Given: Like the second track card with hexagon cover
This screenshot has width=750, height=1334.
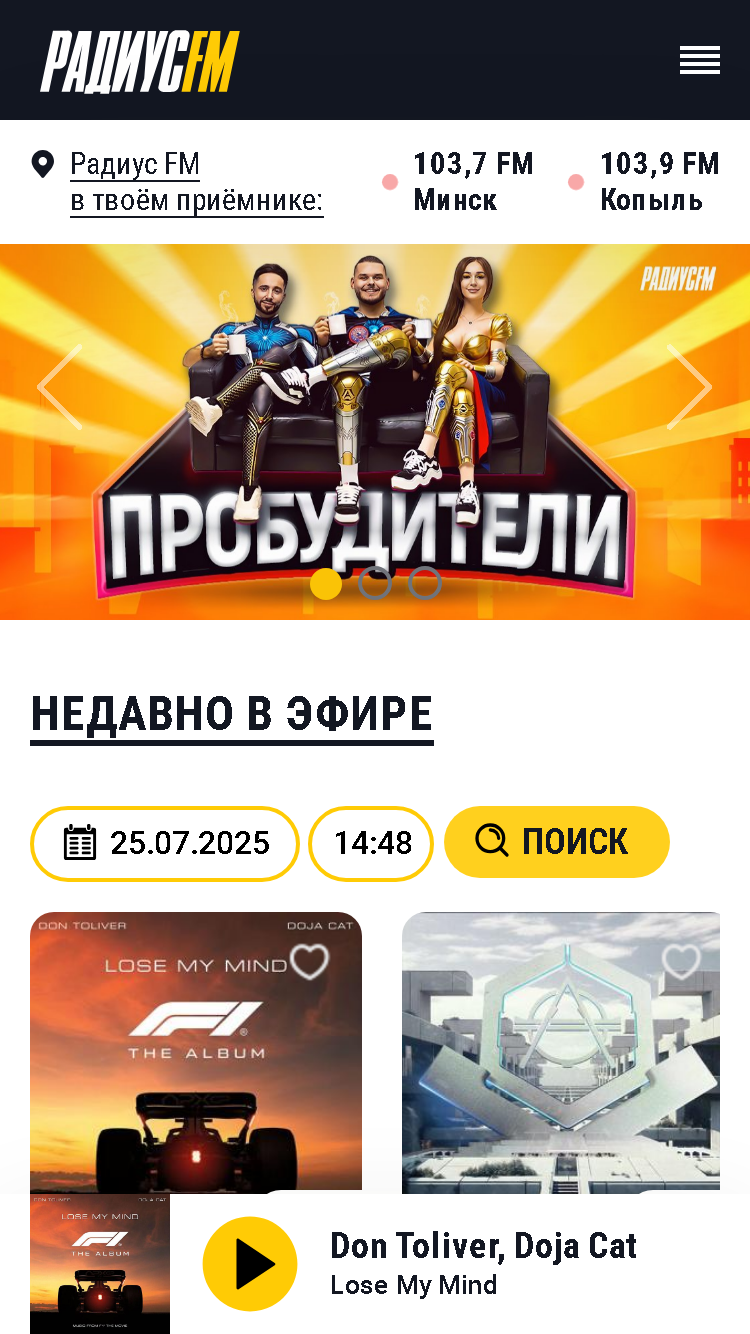Looking at the screenshot, I should pos(682,962).
